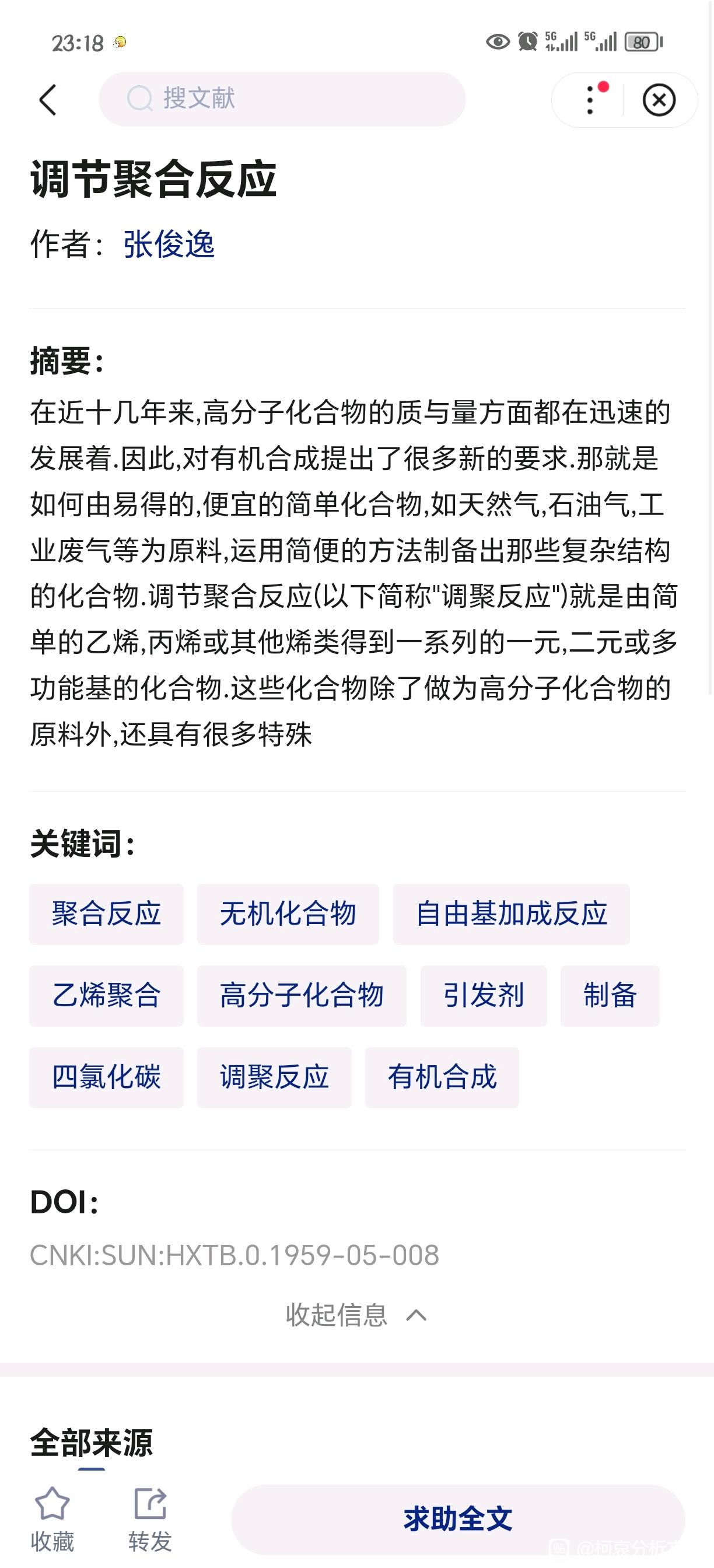Close the mini program with the X icon
Image resolution: width=714 pixels, height=1568 pixels.
coord(659,100)
